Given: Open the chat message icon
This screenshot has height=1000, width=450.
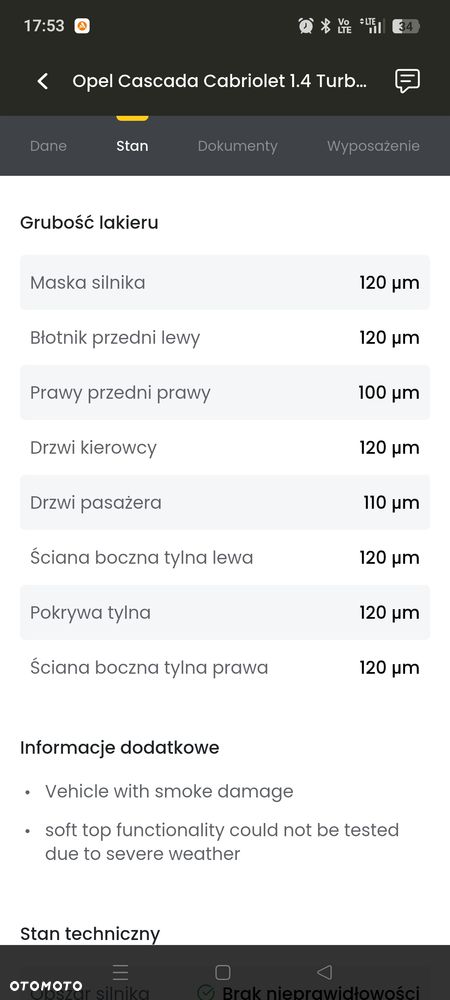Looking at the screenshot, I should coord(407,81).
